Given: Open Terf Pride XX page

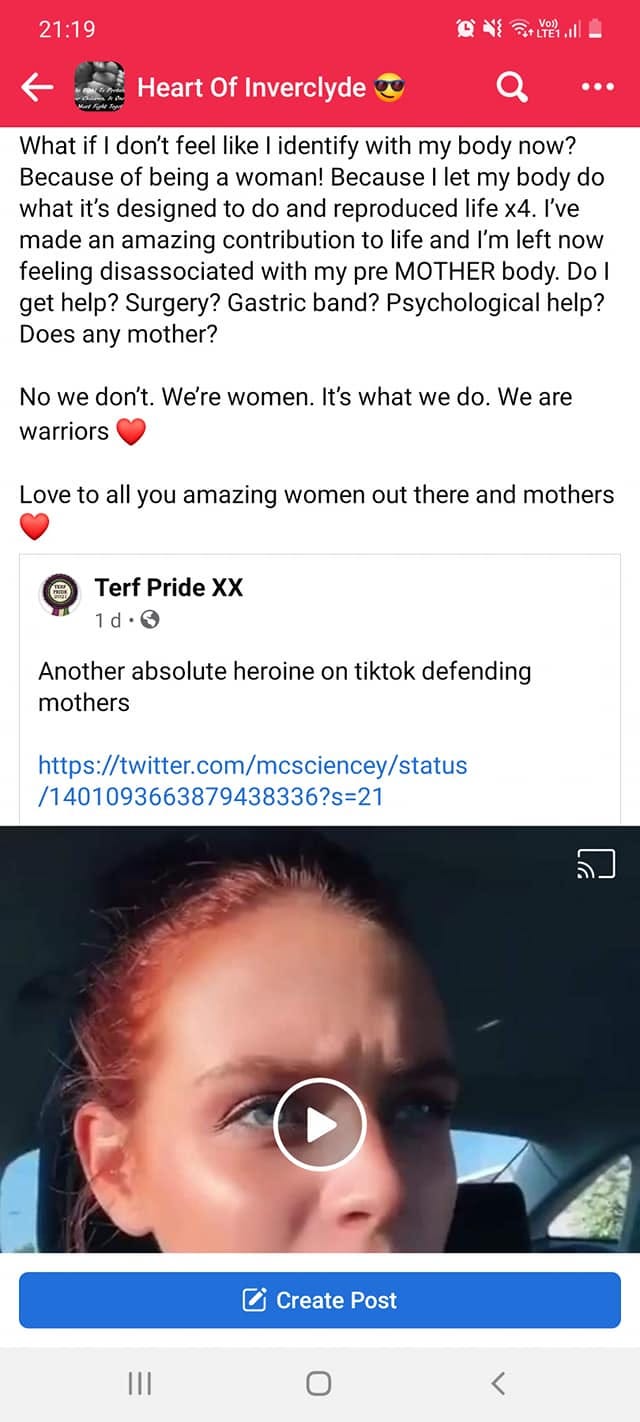Looking at the screenshot, I should click(x=168, y=587).
